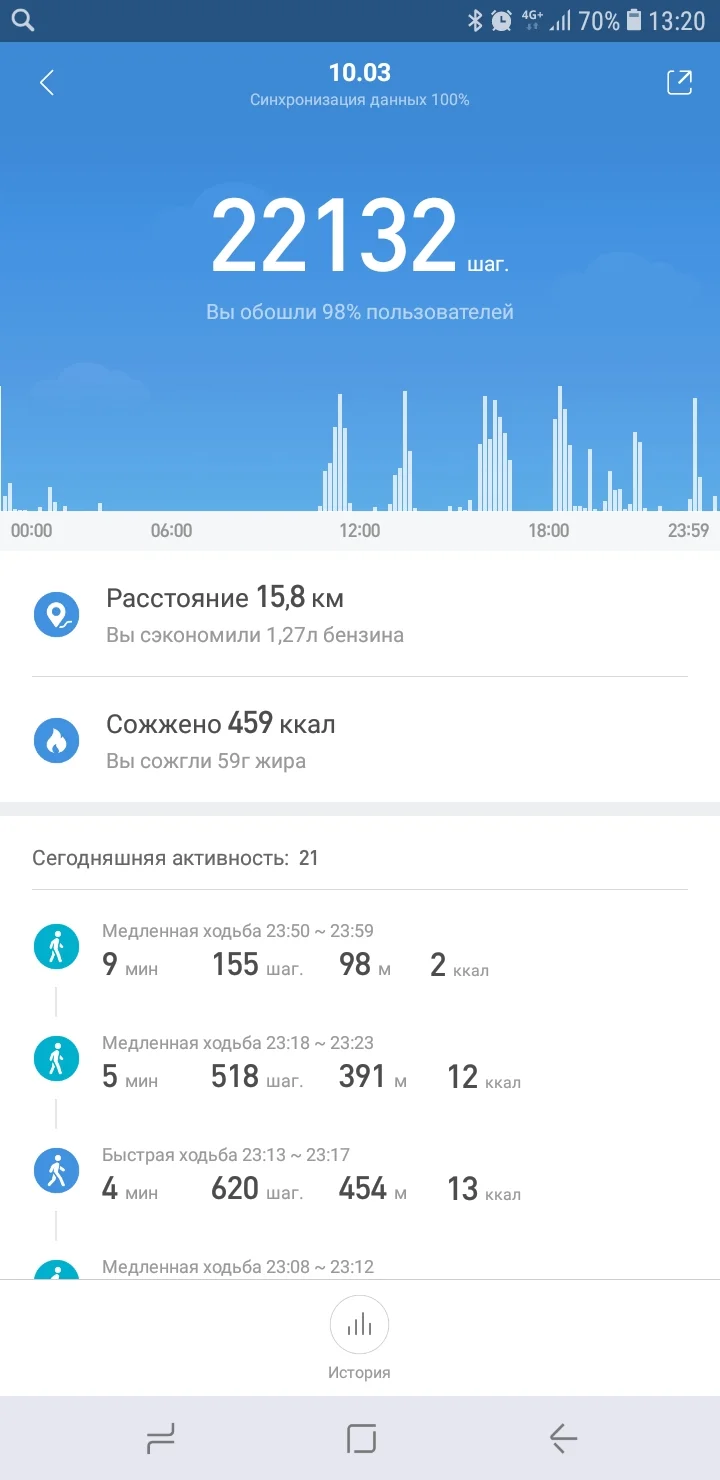Open the share screen icon
The height and width of the screenshot is (1480, 720).
[x=679, y=82]
